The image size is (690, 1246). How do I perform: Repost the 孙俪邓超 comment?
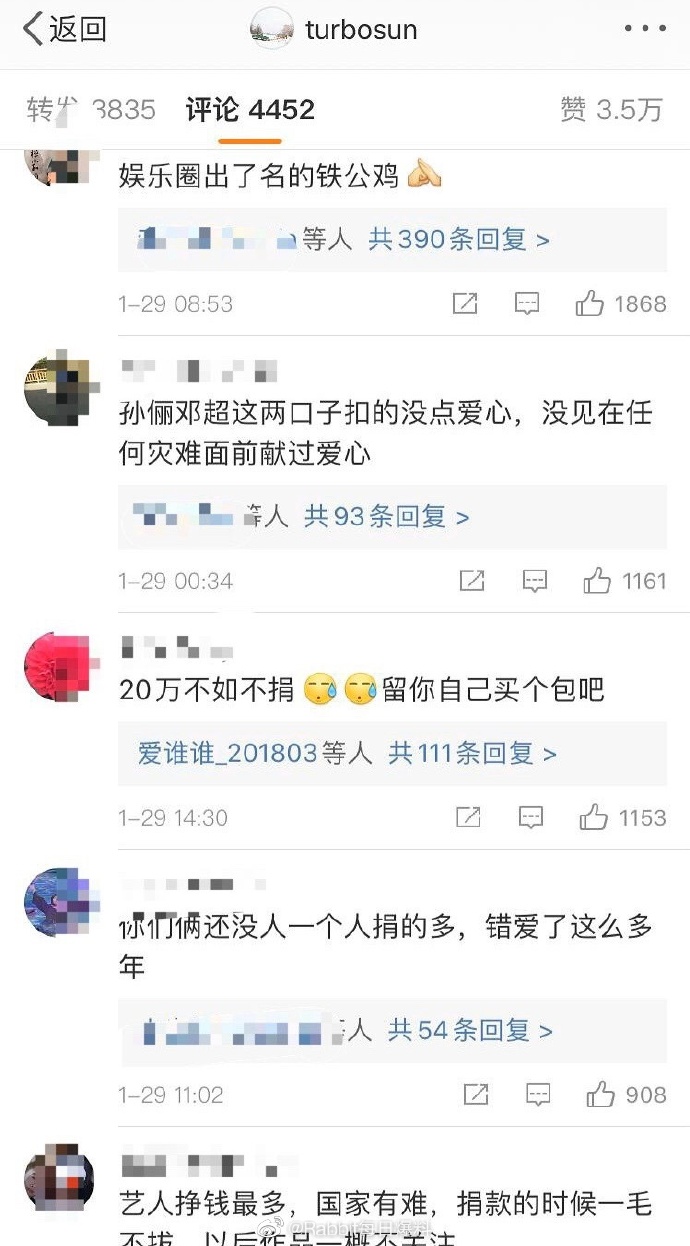(x=472, y=581)
